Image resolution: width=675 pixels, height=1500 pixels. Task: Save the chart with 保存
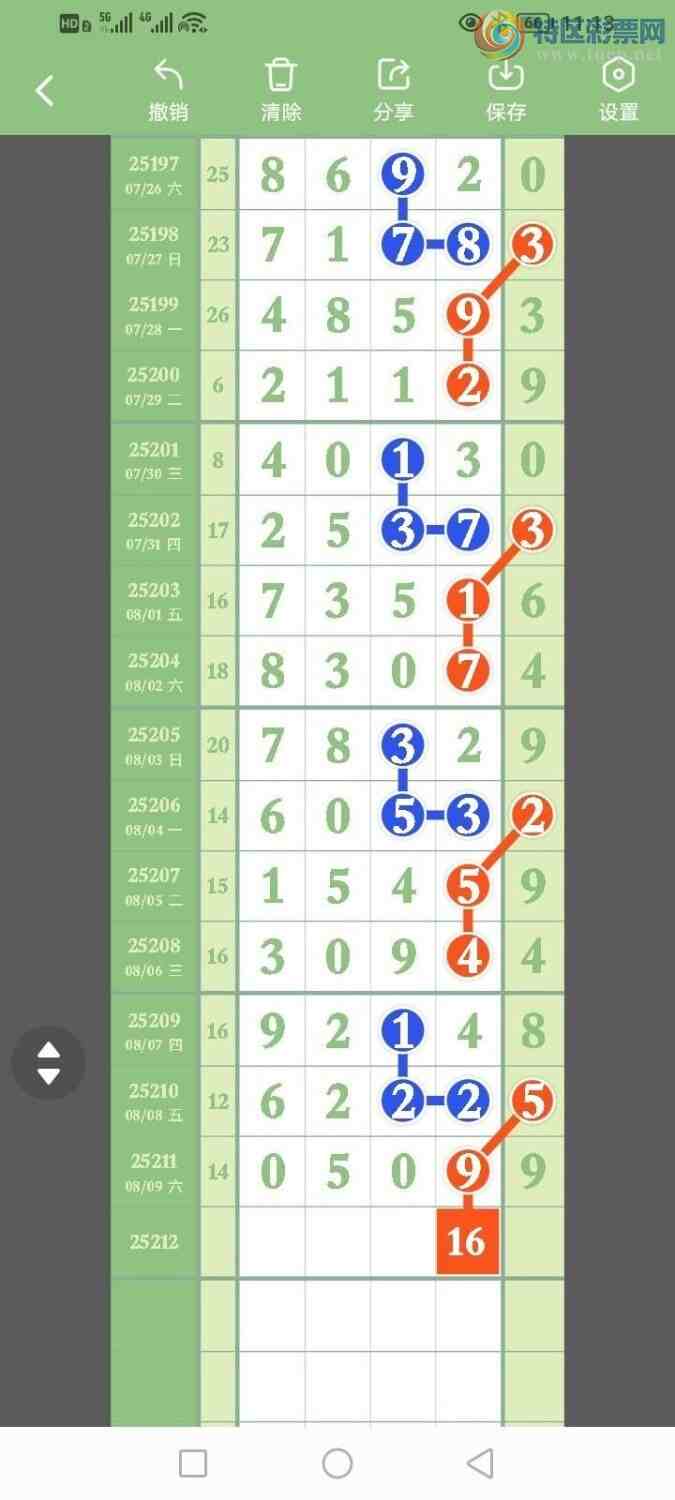[506, 90]
